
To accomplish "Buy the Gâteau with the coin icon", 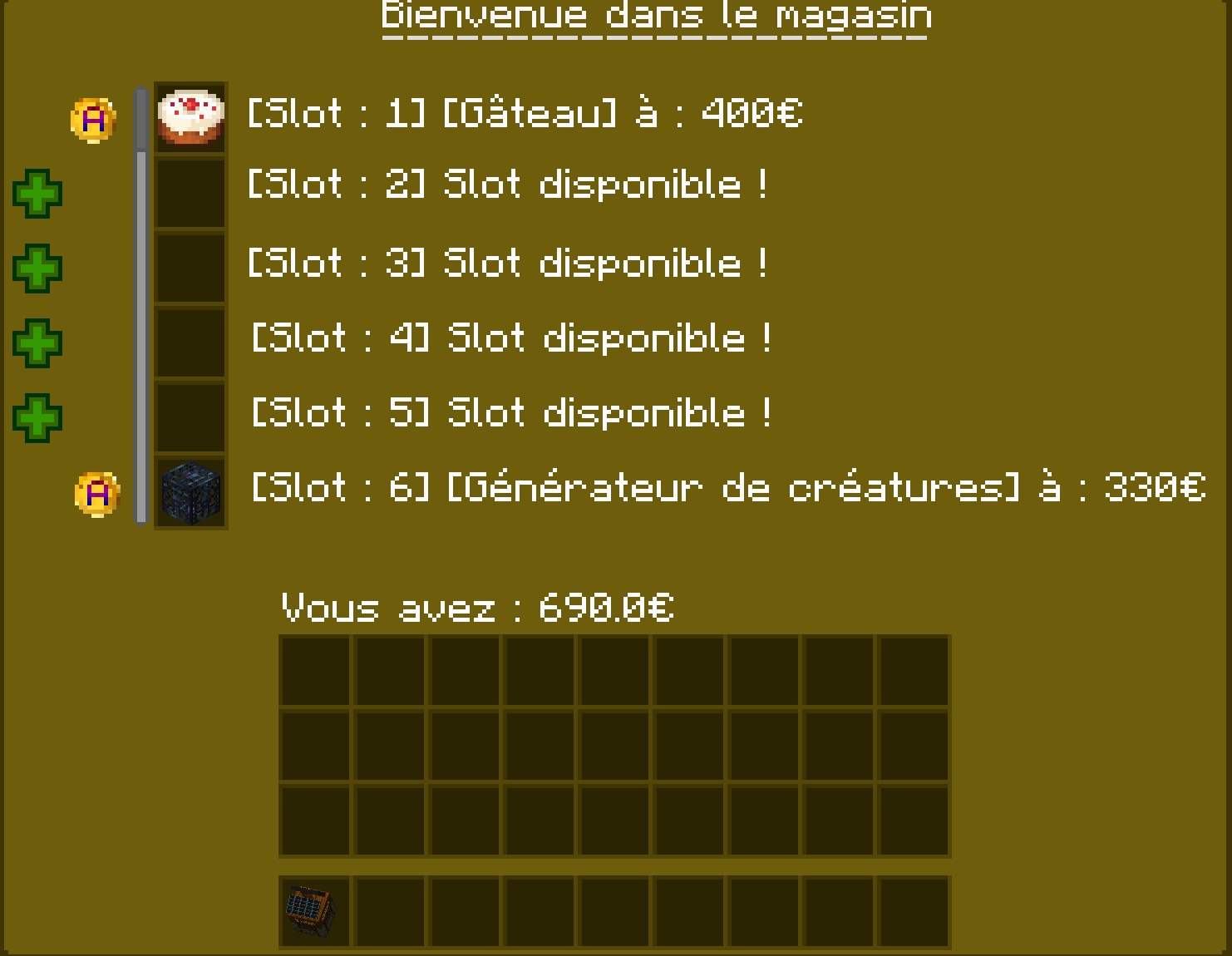I will [93, 120].
